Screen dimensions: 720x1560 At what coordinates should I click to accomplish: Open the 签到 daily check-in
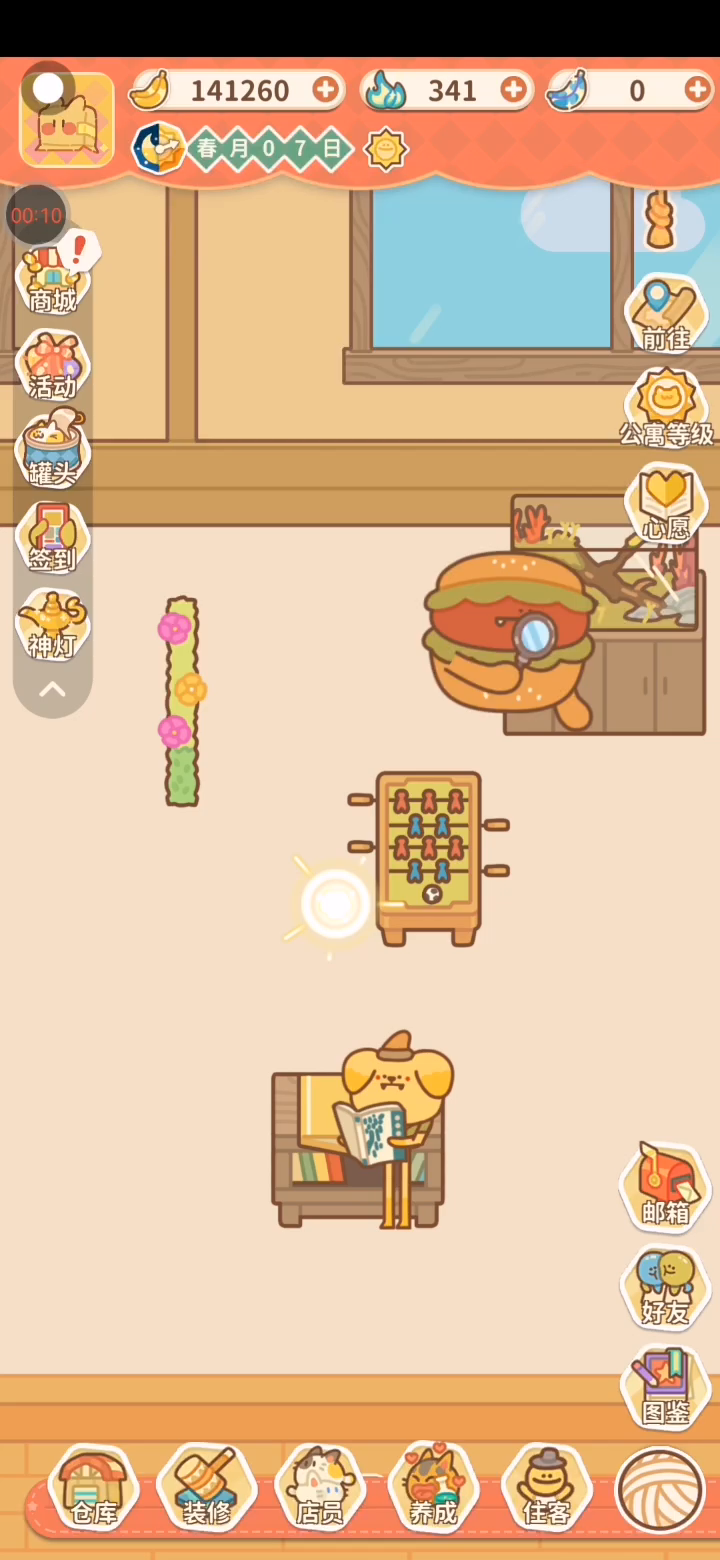pyautogui.click(x=52, y=540)
